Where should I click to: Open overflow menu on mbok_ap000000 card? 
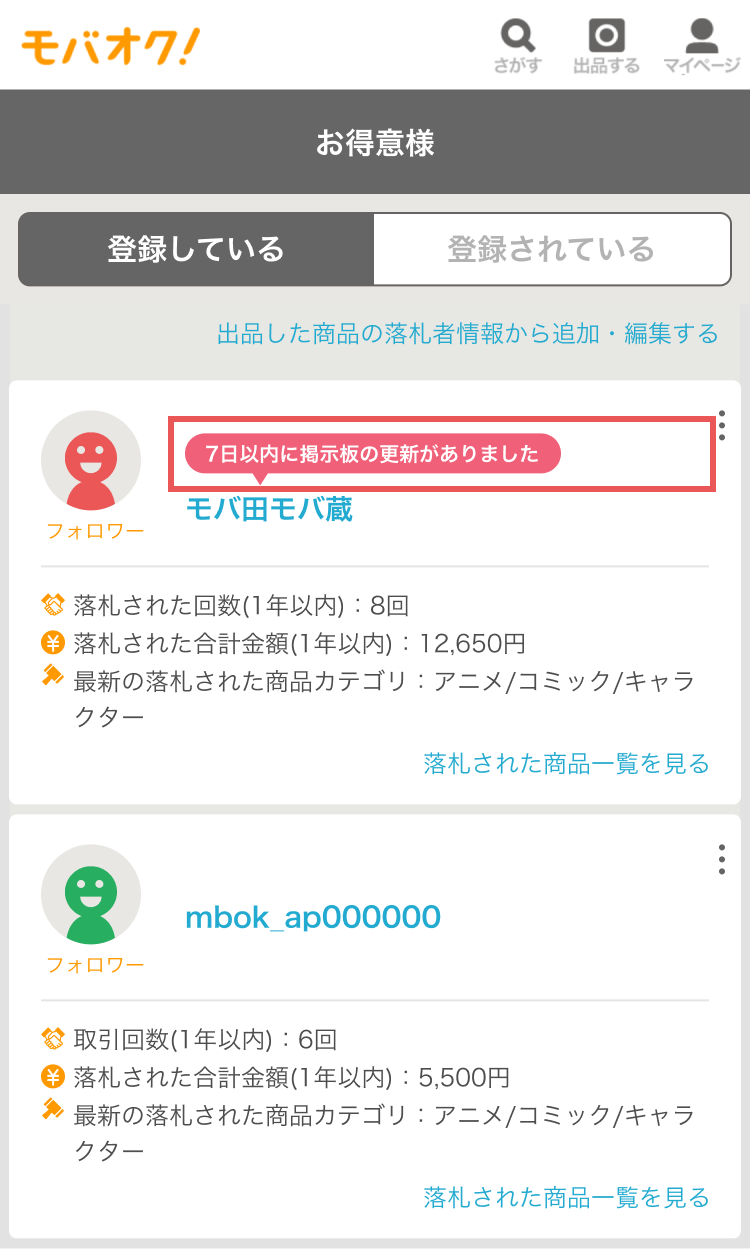[722, 860]
